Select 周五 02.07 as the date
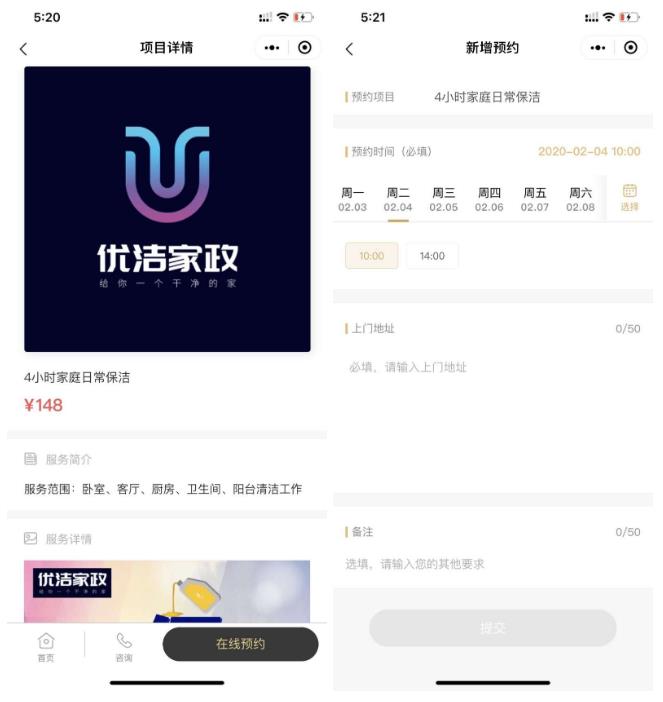This screenshot has width=663, height=702. pos(535,199)
